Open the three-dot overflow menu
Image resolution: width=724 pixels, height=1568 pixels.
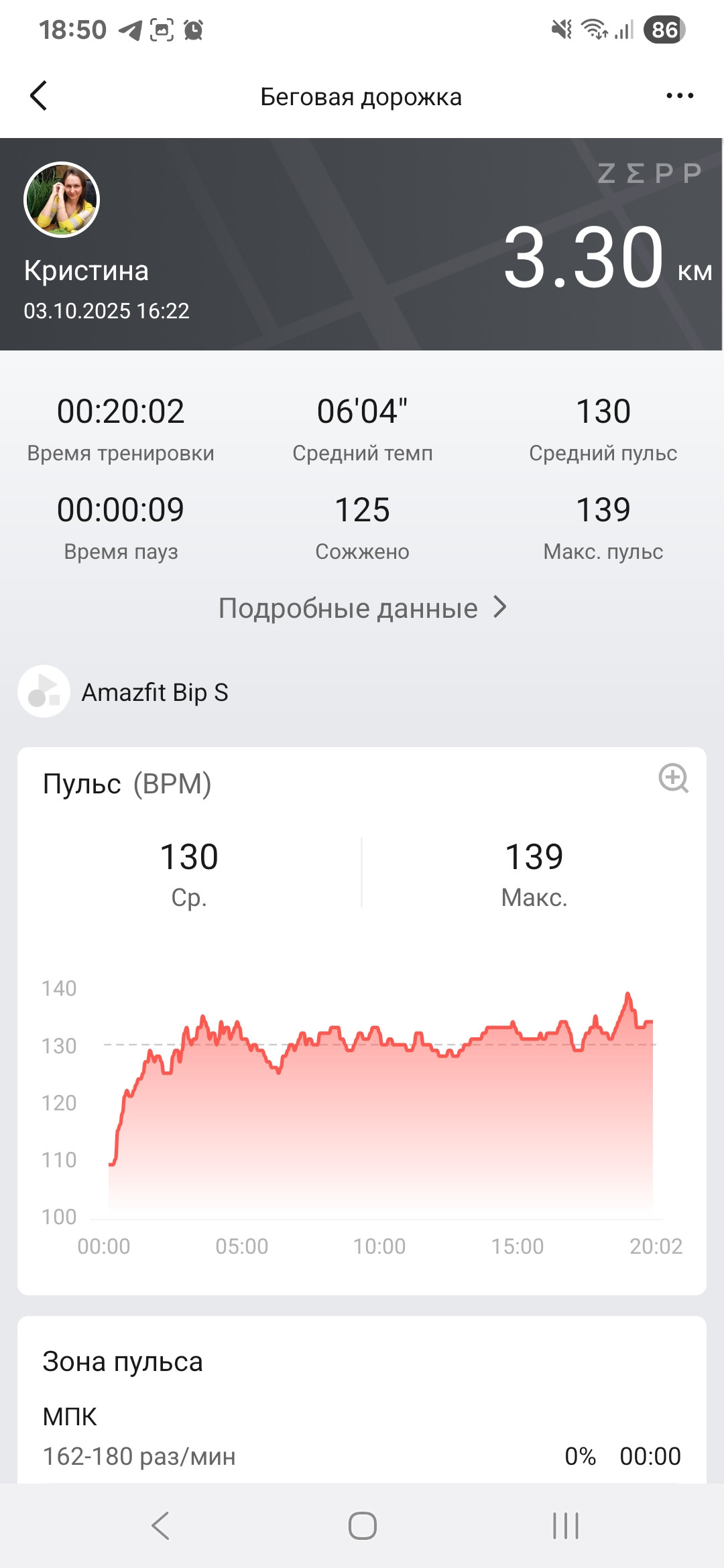680,96
